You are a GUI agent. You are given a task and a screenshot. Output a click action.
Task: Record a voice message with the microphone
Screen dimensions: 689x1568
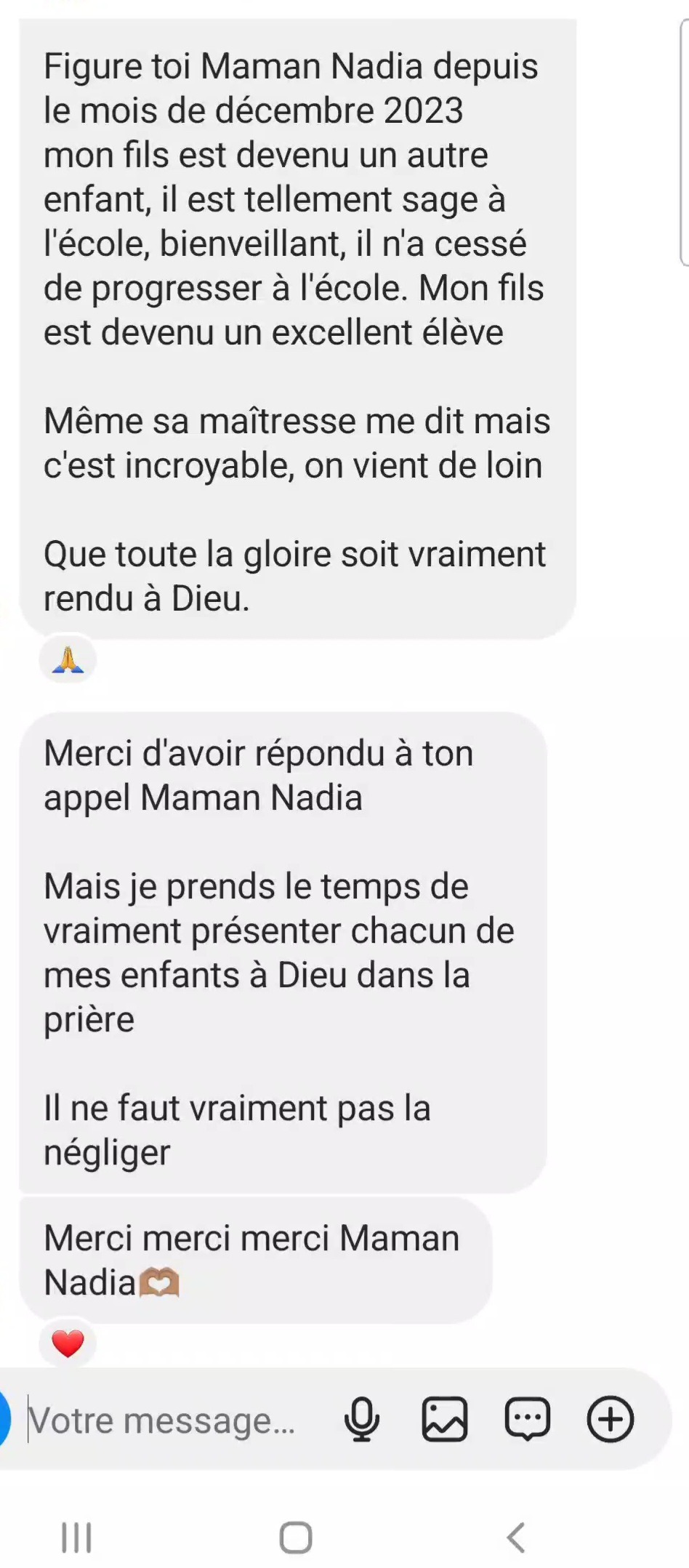(x=362, y=1419)
